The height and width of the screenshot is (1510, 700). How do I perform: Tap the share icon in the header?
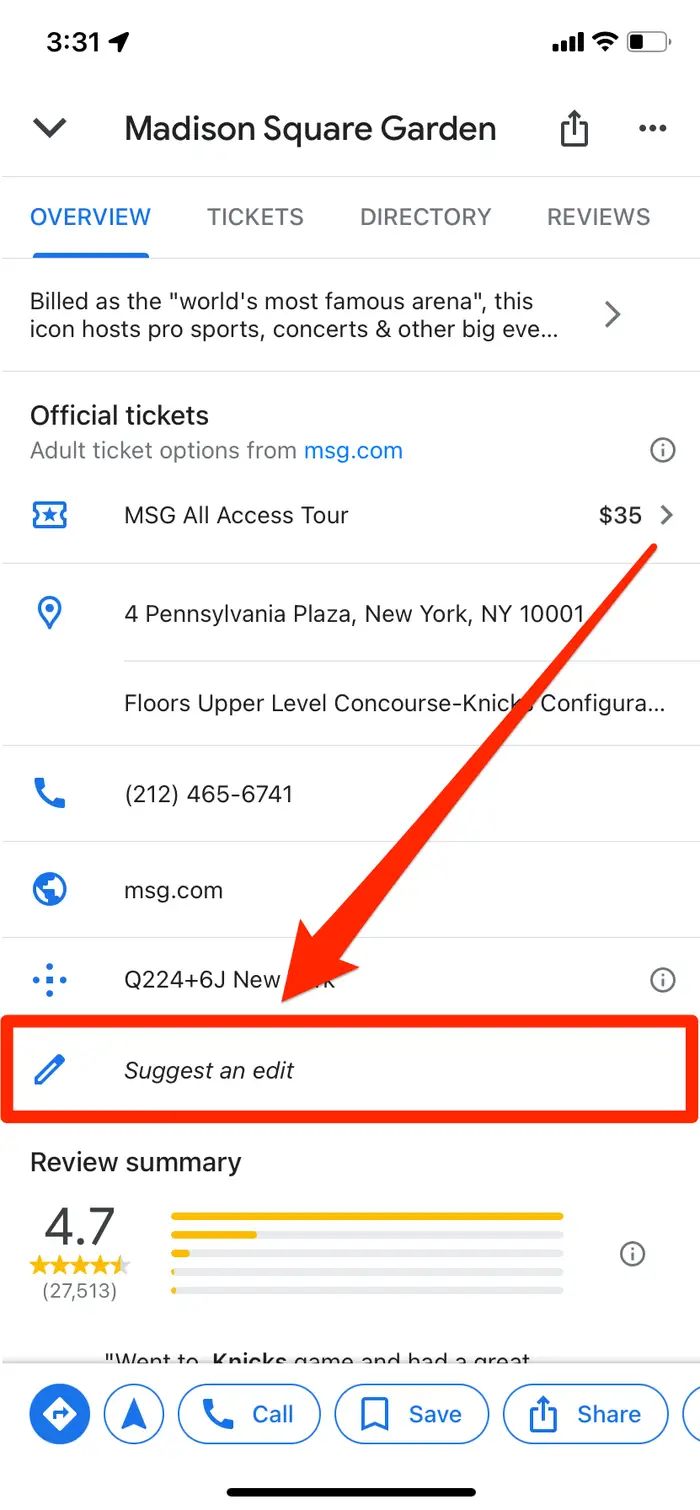[x=574, y=129]
